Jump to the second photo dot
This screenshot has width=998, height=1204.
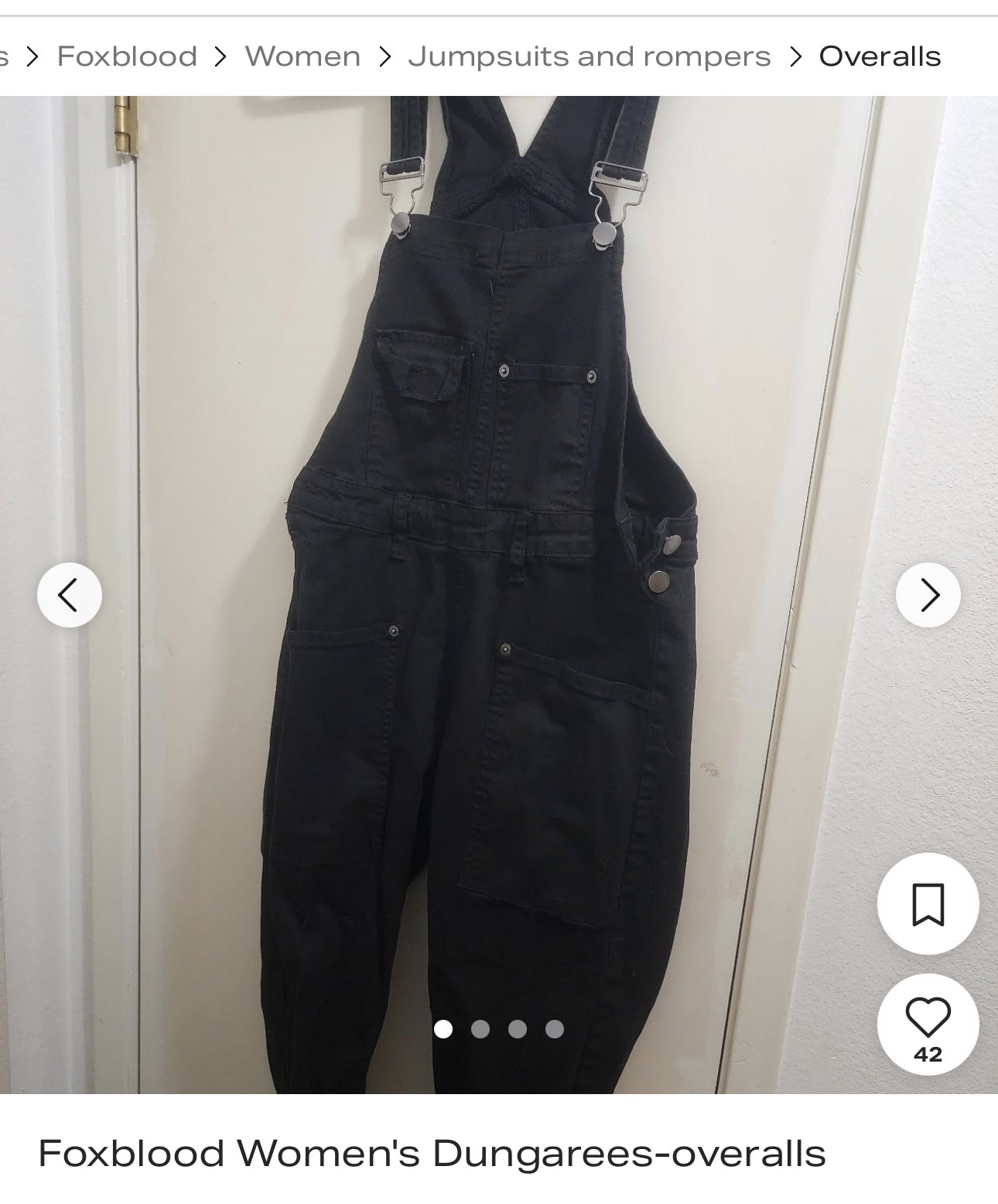point(480,1029)
